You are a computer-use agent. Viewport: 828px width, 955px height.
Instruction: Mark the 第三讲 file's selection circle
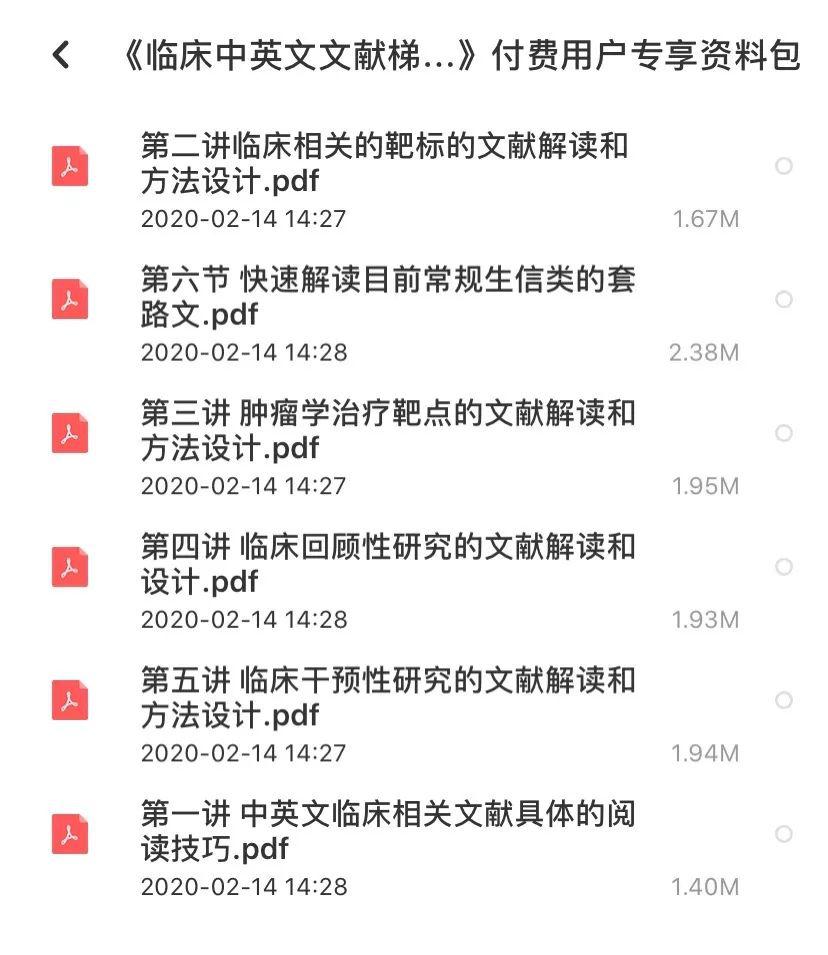pos(784,433)
